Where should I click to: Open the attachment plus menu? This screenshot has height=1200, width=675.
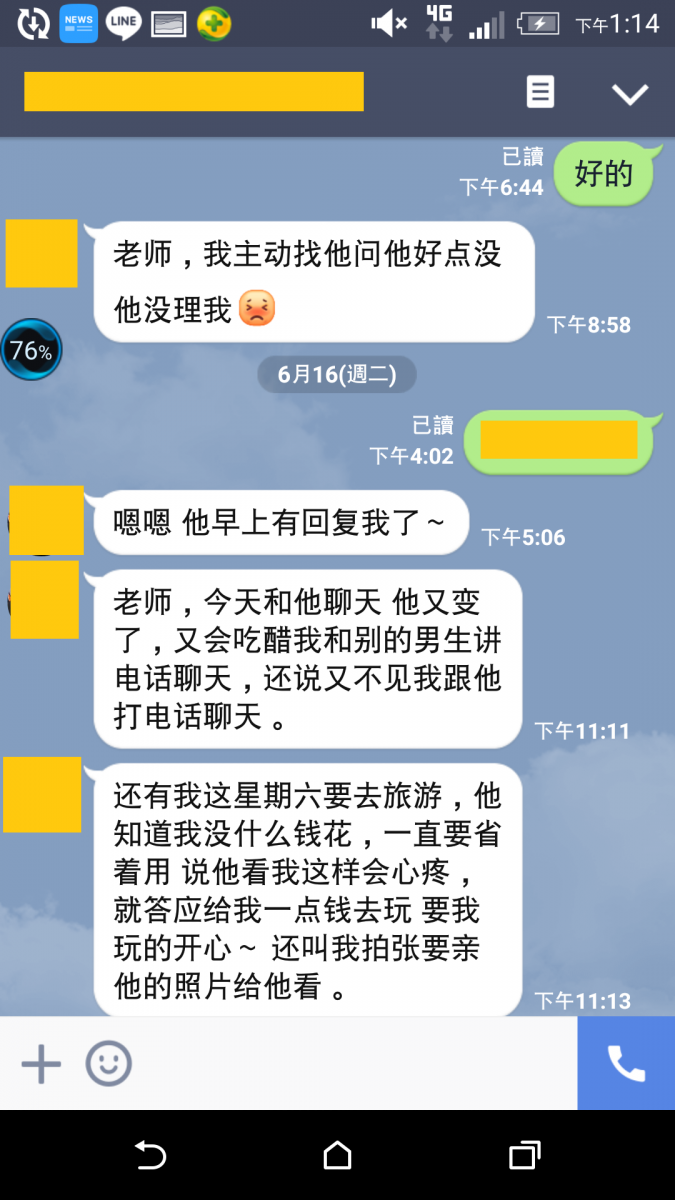(41, 1064)
